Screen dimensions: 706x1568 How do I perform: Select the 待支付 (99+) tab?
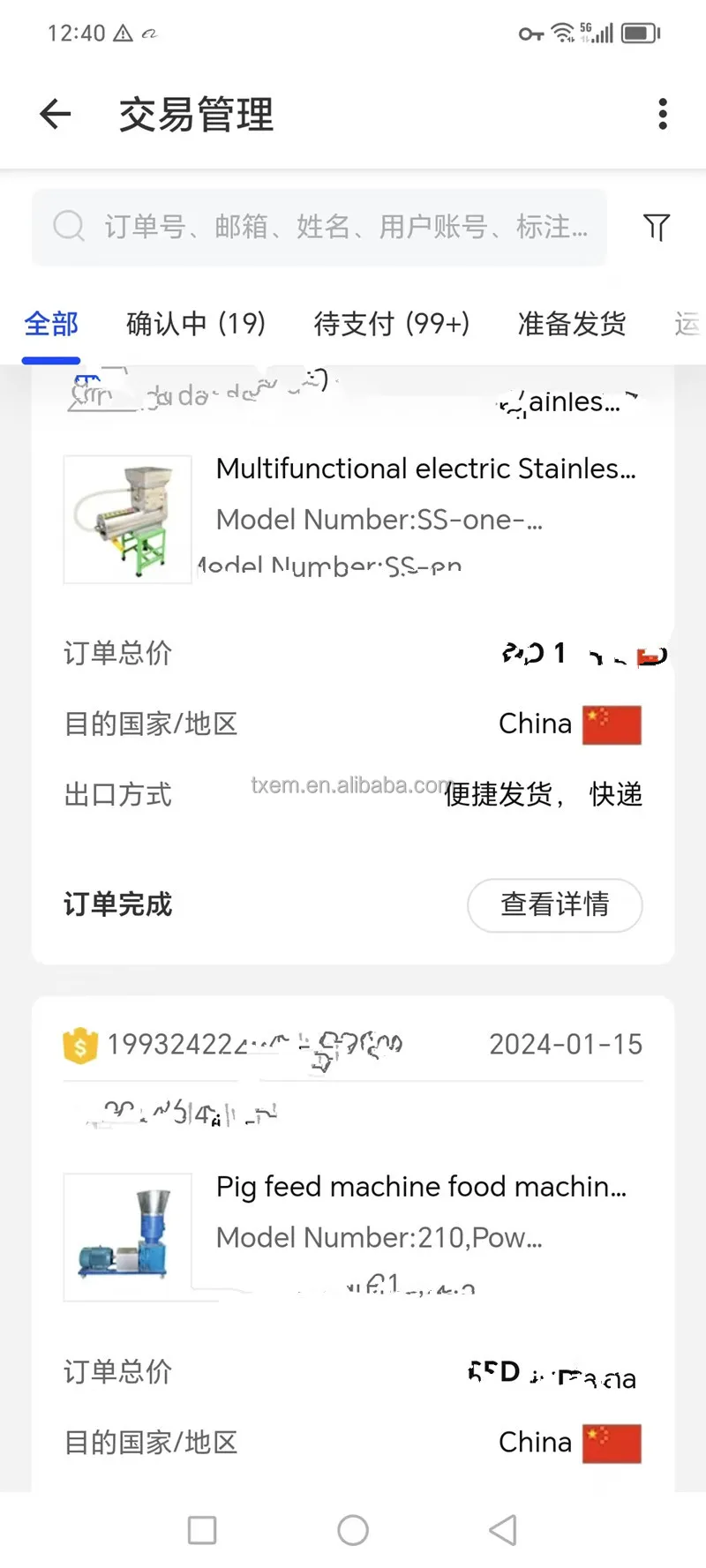click(392, 324)
